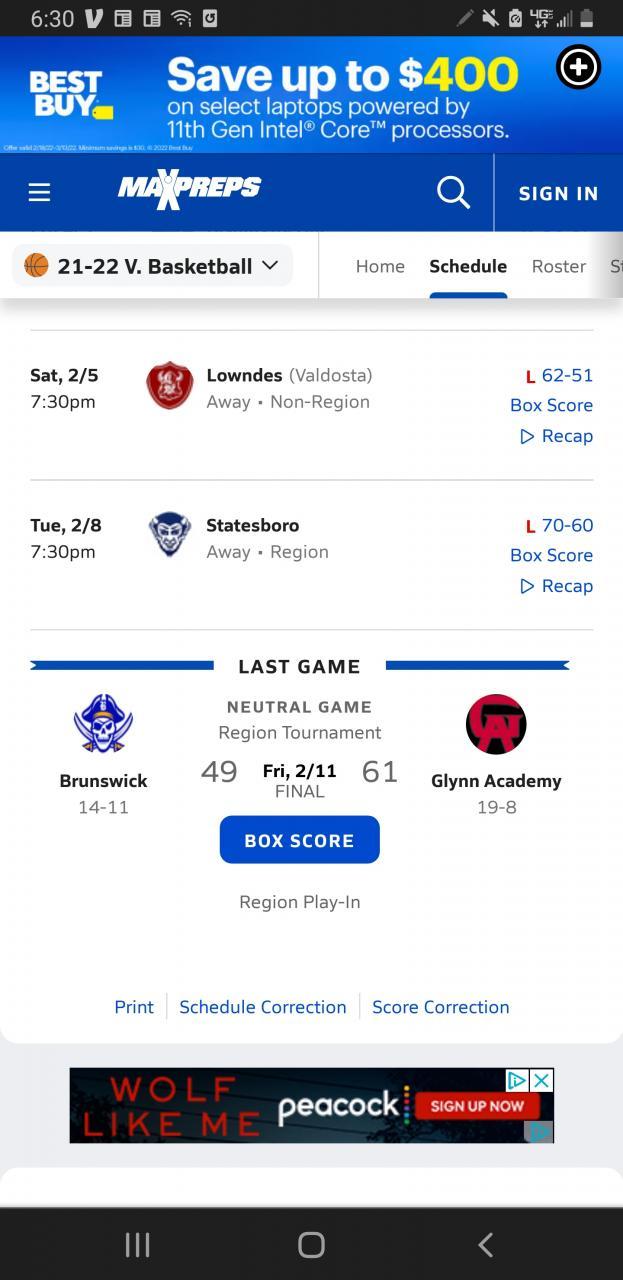This screenshot has height=1280, width=623.
Task: Open Box Score for the Lowndes game
Action: tap(551, 405)
